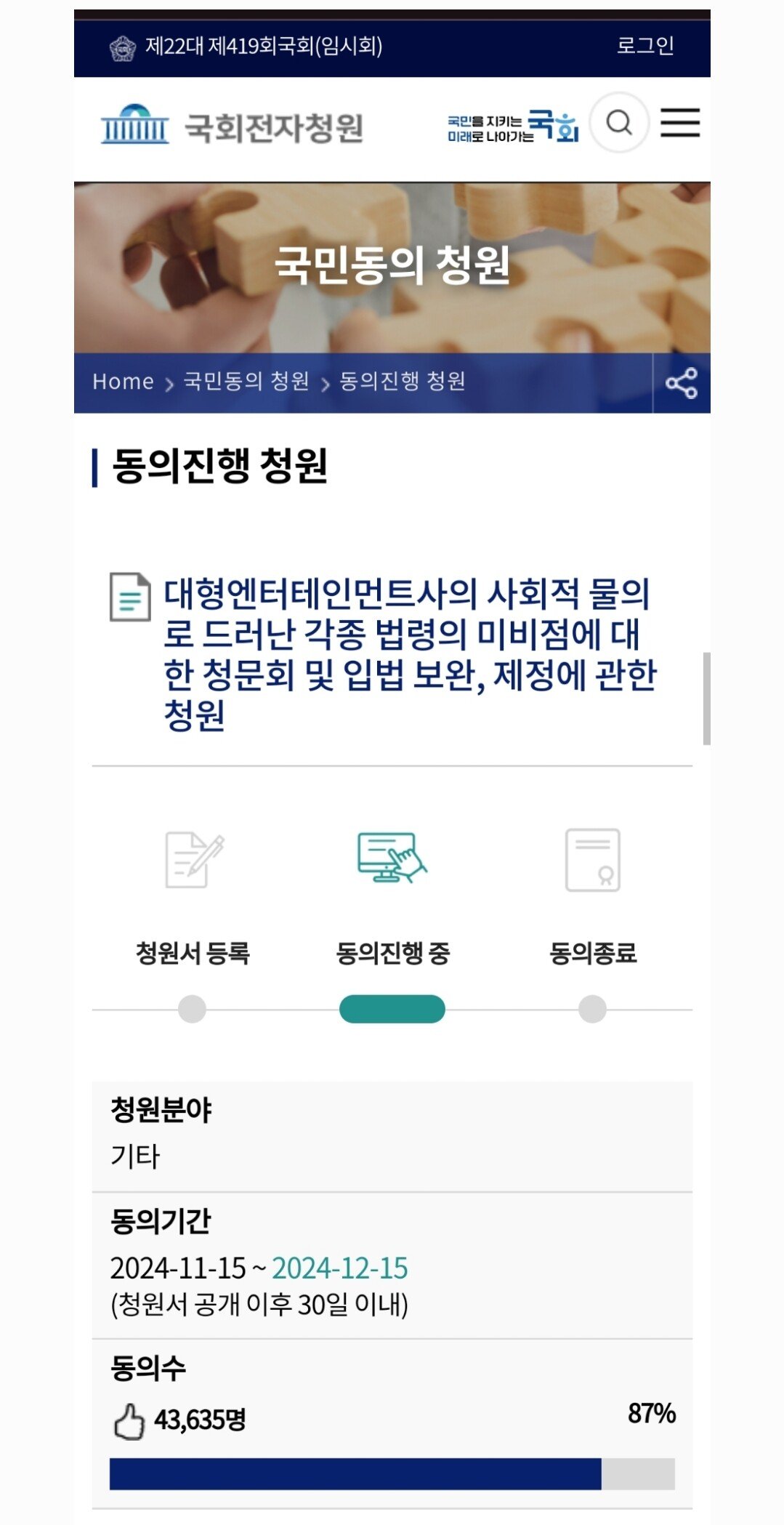This screenshot has width=784, height=1525.
Task: Tap the 로그인 link
Action: coord(645,46)
